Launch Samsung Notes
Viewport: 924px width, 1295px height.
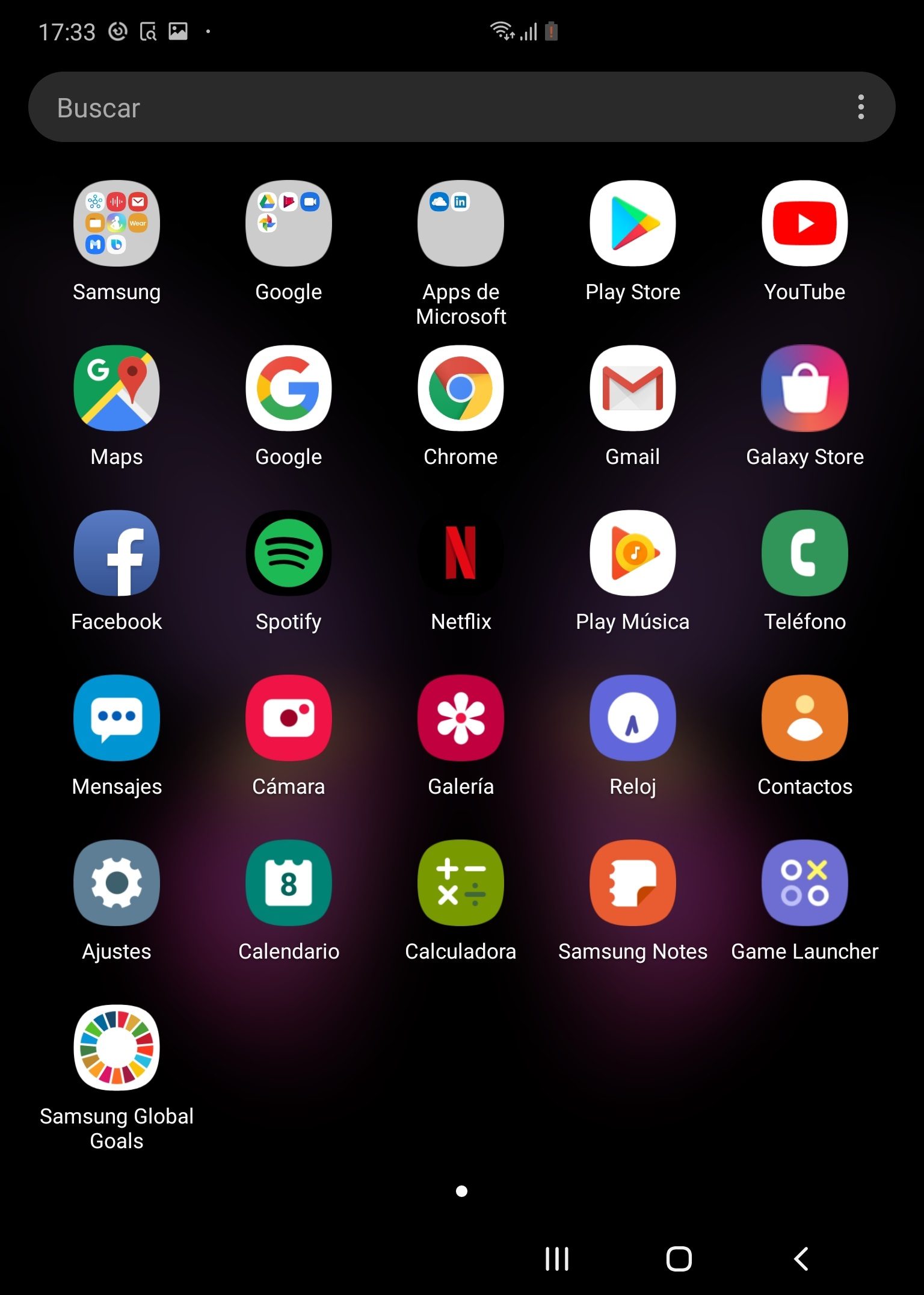pos(633,883)
